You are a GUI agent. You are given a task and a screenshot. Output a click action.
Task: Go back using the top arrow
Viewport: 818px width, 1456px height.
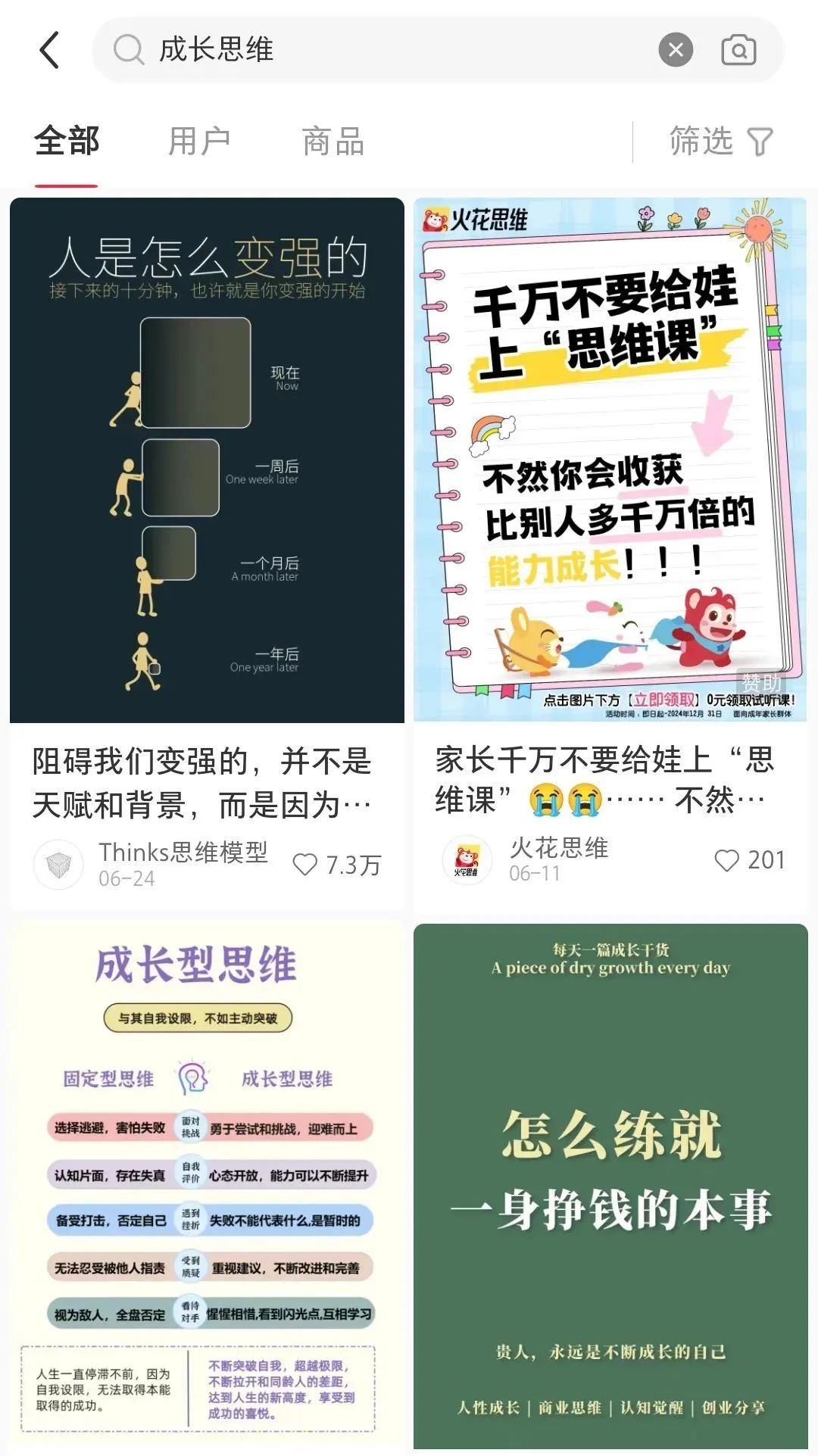[x=50, y=50]
